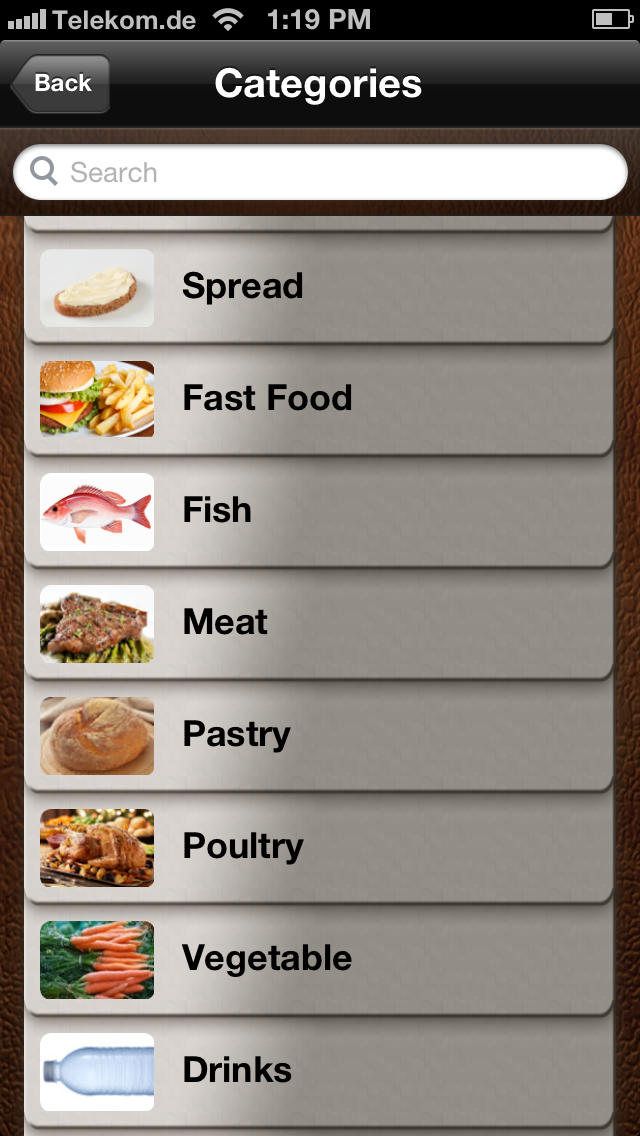
Task: Tap the Search field
Action: point(320,173)
